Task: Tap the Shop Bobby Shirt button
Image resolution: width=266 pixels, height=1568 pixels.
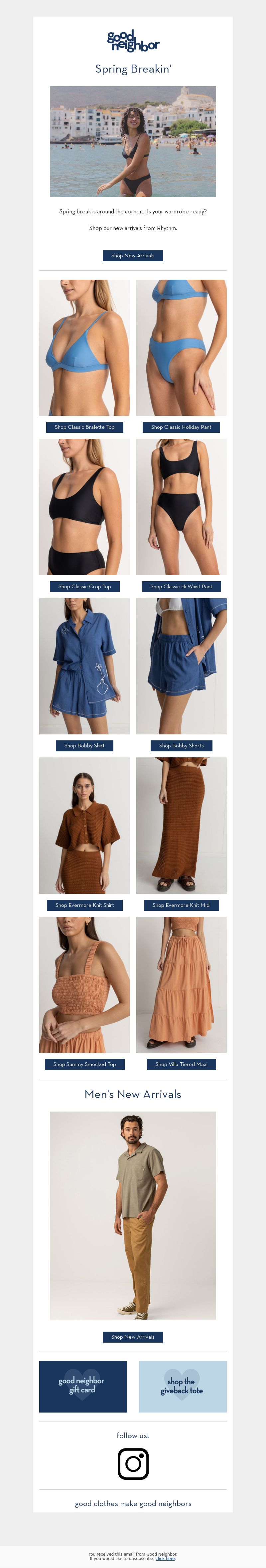Action: [84, 746]
